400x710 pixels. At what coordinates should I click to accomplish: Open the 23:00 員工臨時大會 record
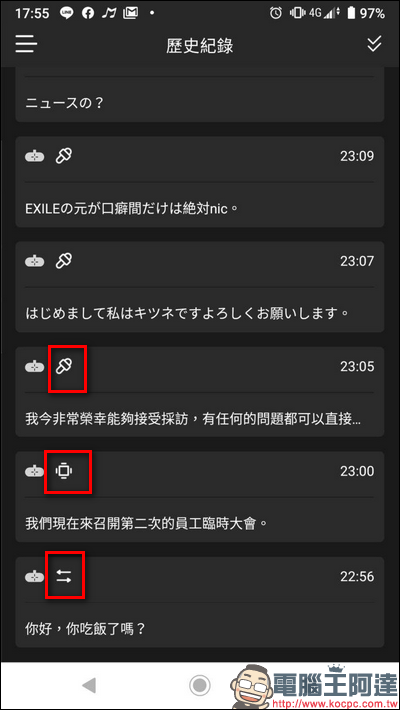pos(200,497)
